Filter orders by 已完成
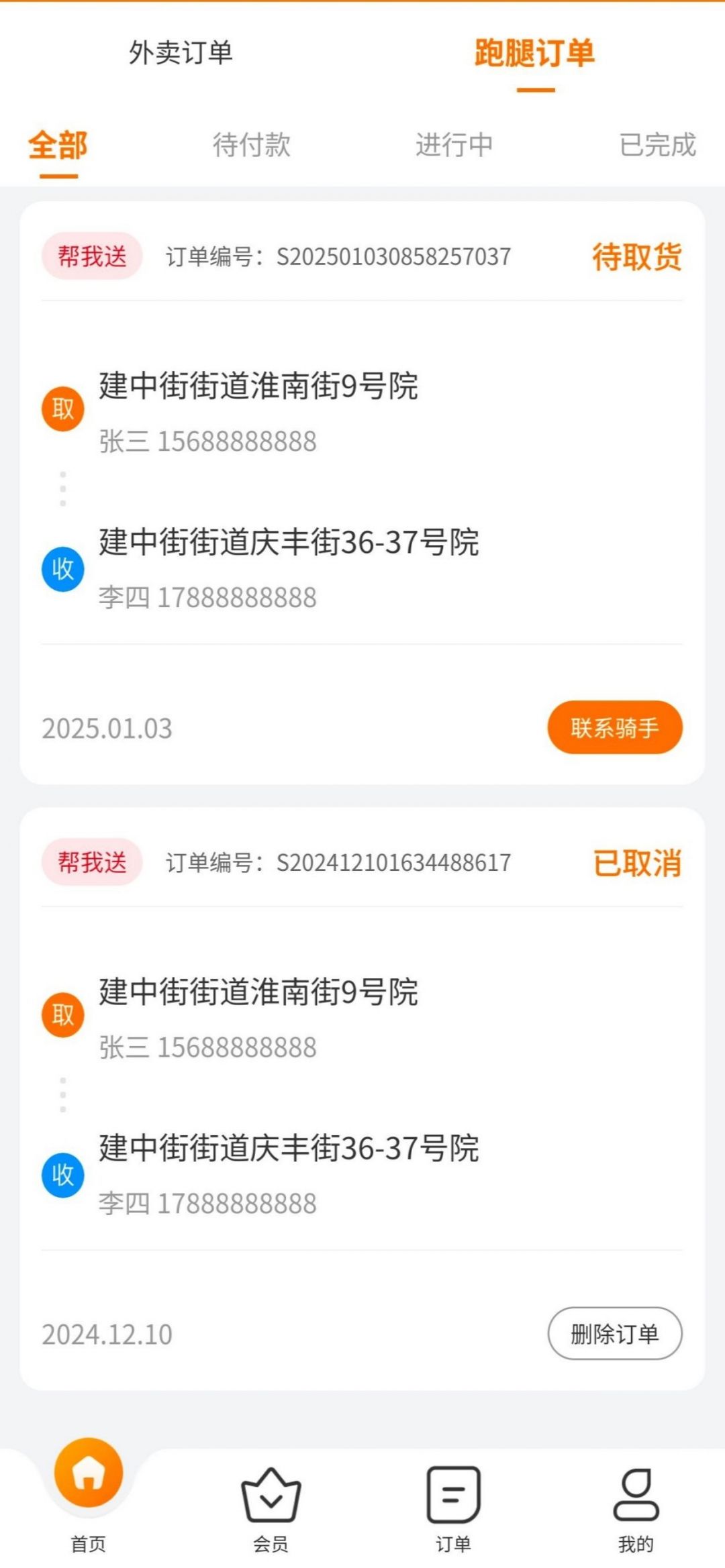Screen dimensions: 725x1568 [x=657, y=145]
